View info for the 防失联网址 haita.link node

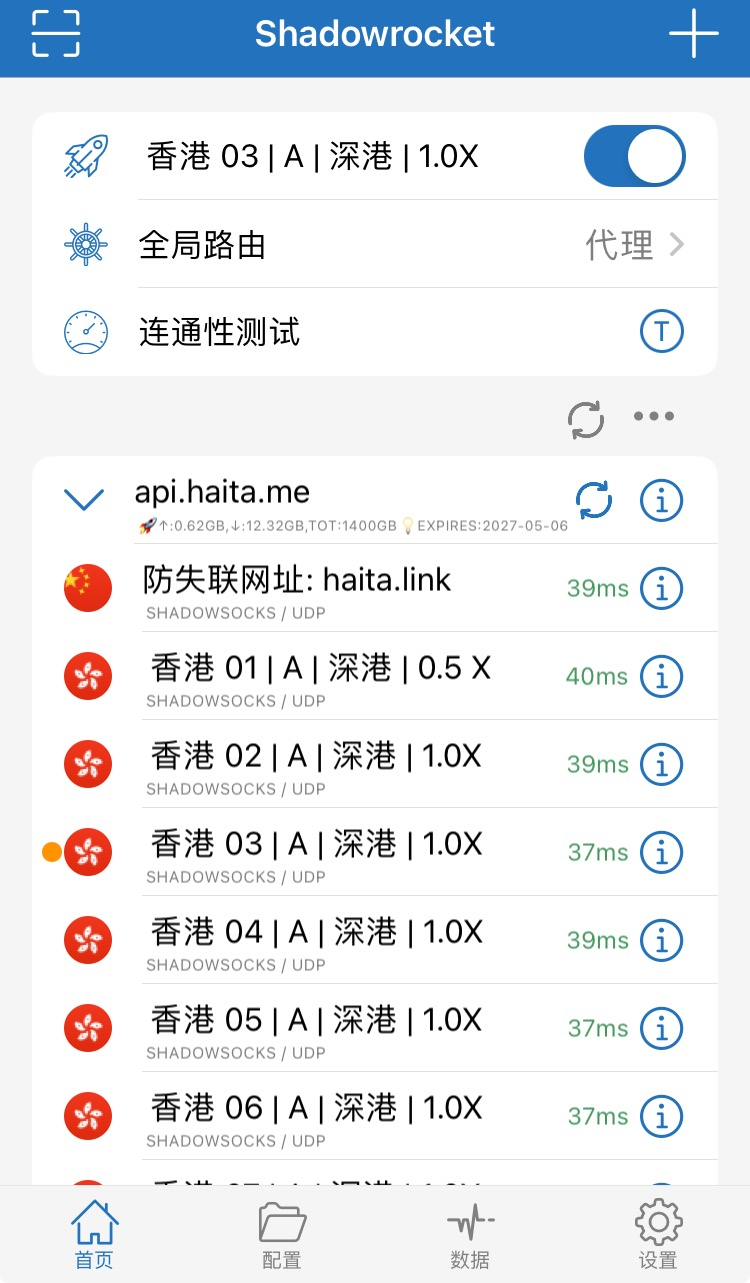coord(661,588)
